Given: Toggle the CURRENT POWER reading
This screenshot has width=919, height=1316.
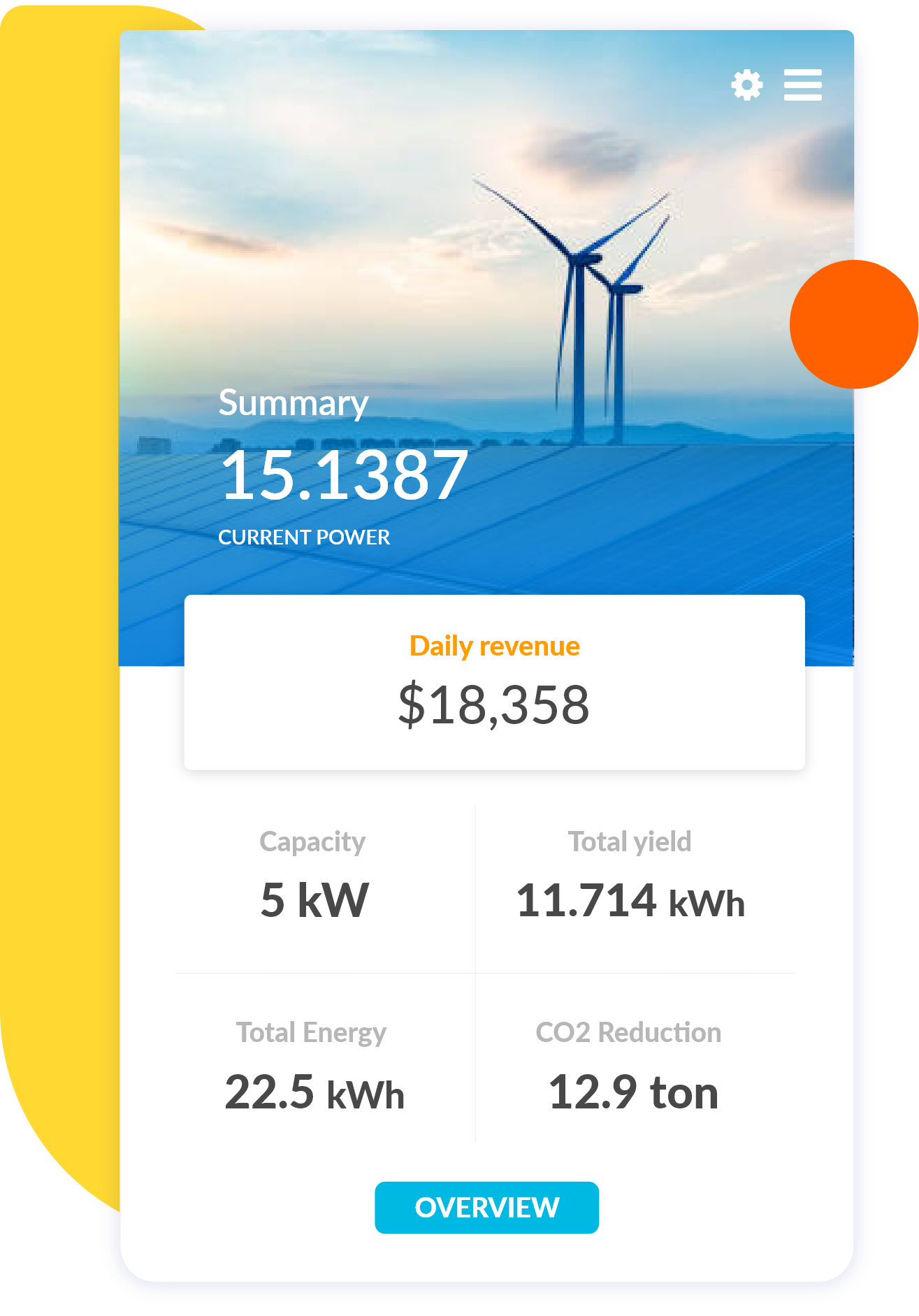Looking at the screenshot, I should [305, 537].
